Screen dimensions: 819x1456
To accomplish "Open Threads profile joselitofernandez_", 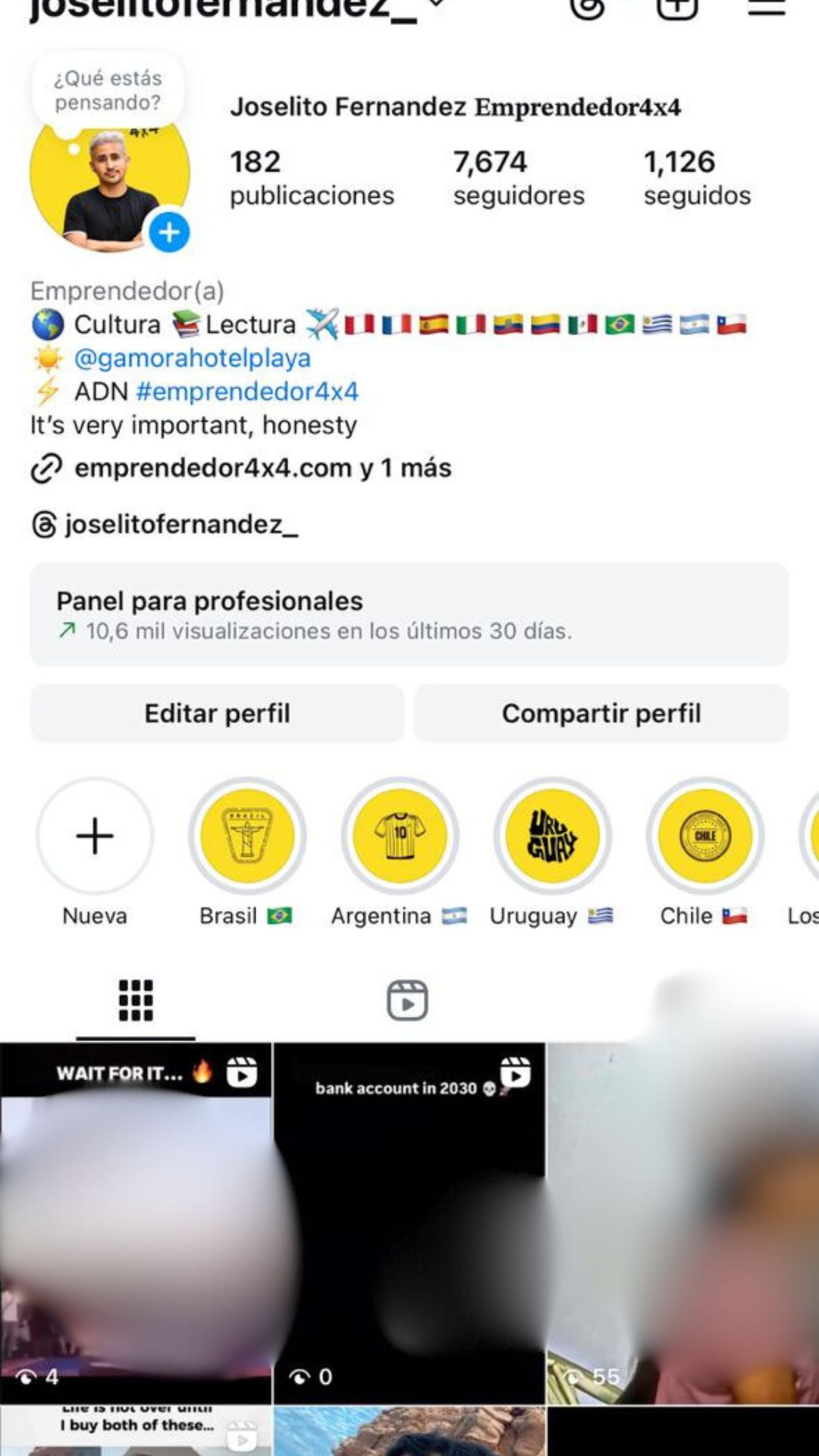I will pyautogui.click(x=180, y=524).
